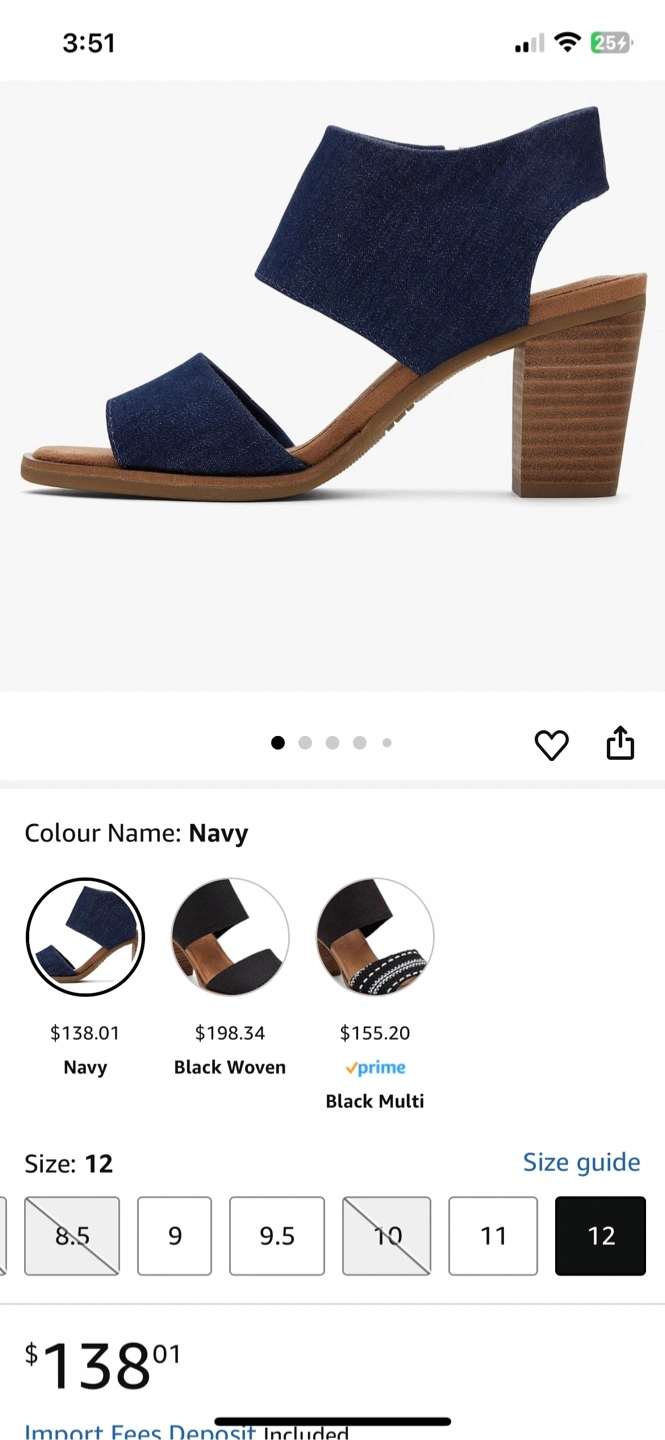This screenshot has width=665, height=1440.
Task: Open the main sandal product image
Action: 332,386
